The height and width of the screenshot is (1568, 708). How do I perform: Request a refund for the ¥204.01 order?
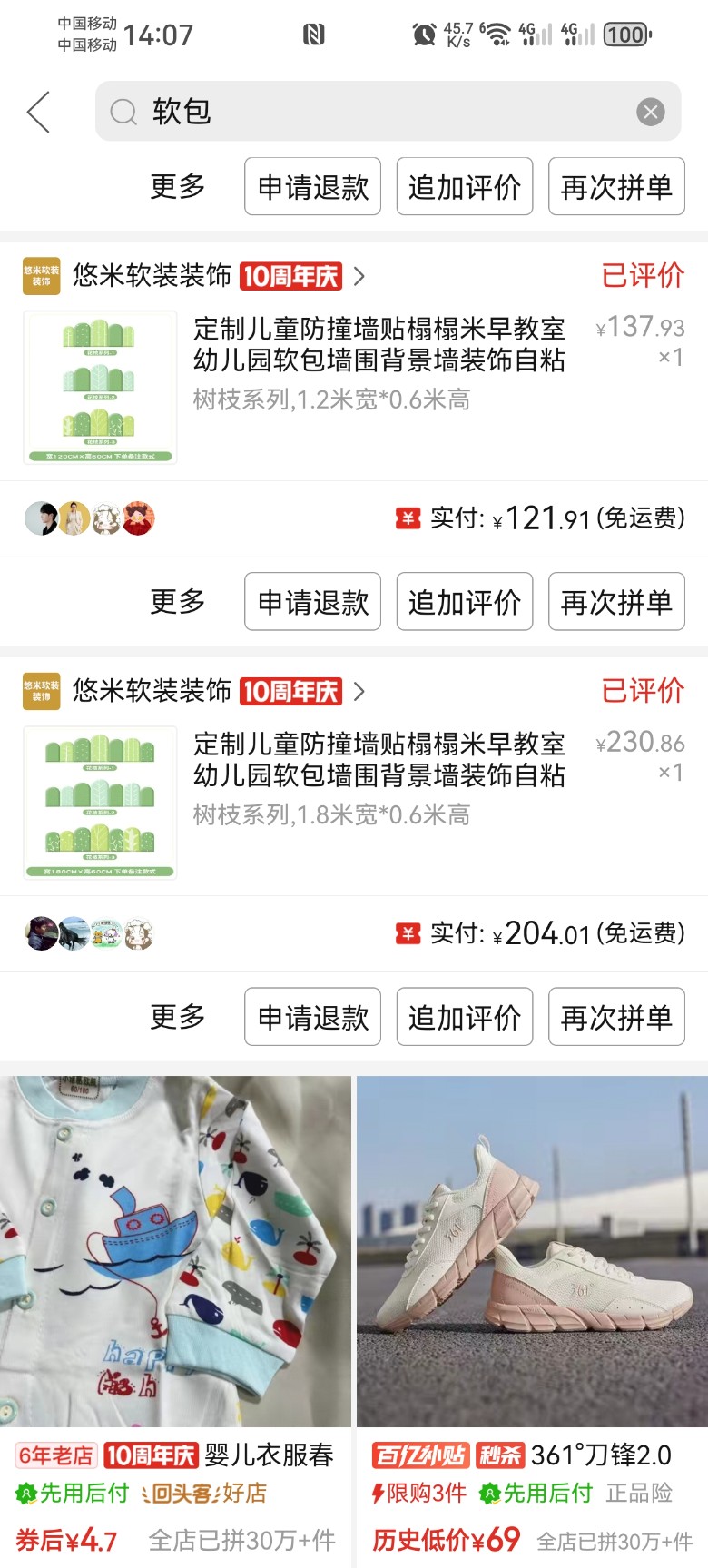(x=312, y=1017)
